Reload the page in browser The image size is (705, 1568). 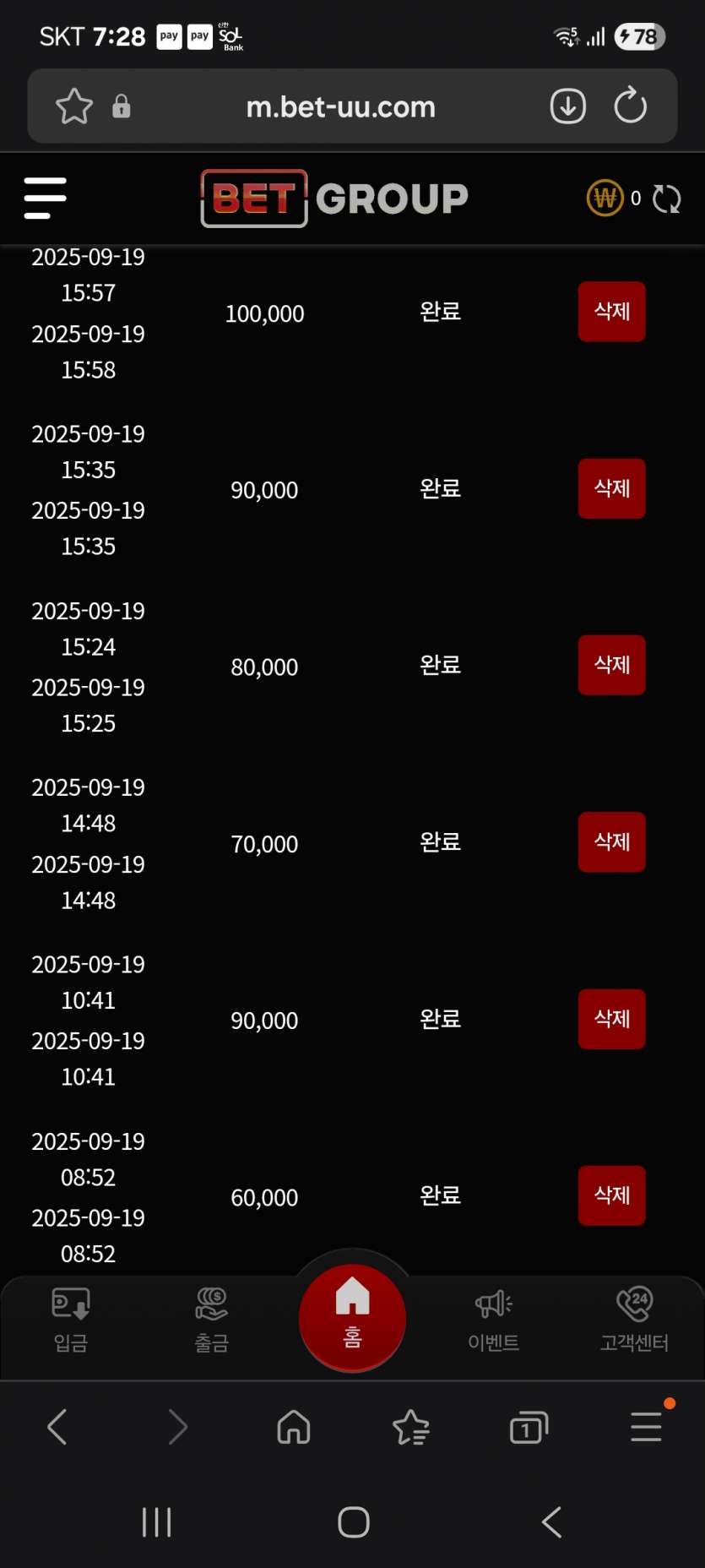coord(630,106)
